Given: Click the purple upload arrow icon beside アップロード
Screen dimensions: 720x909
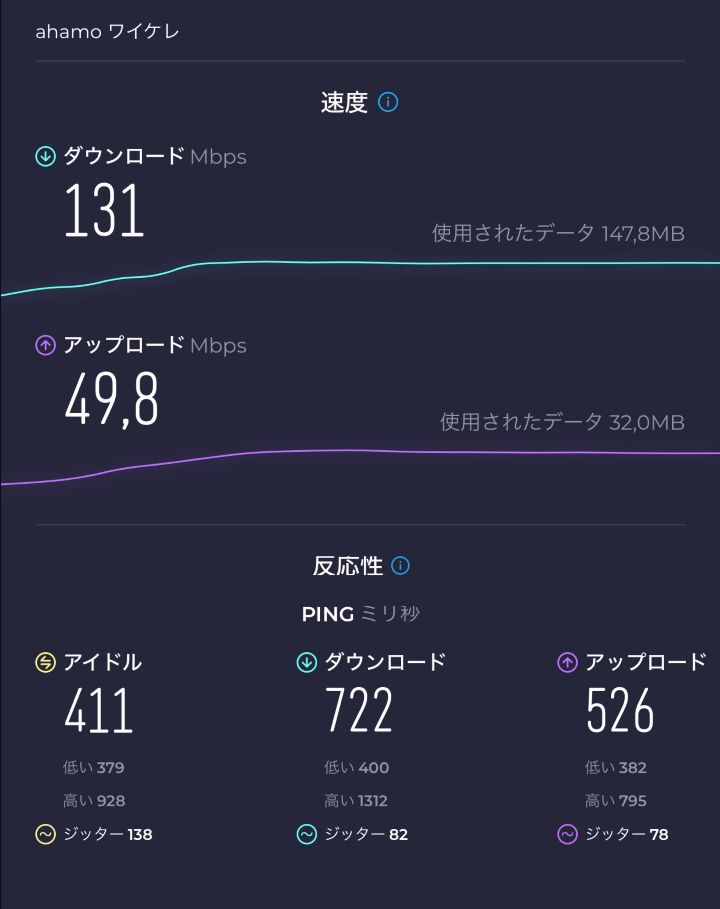Looking at the screenshot, I should [x=44, y=345].
